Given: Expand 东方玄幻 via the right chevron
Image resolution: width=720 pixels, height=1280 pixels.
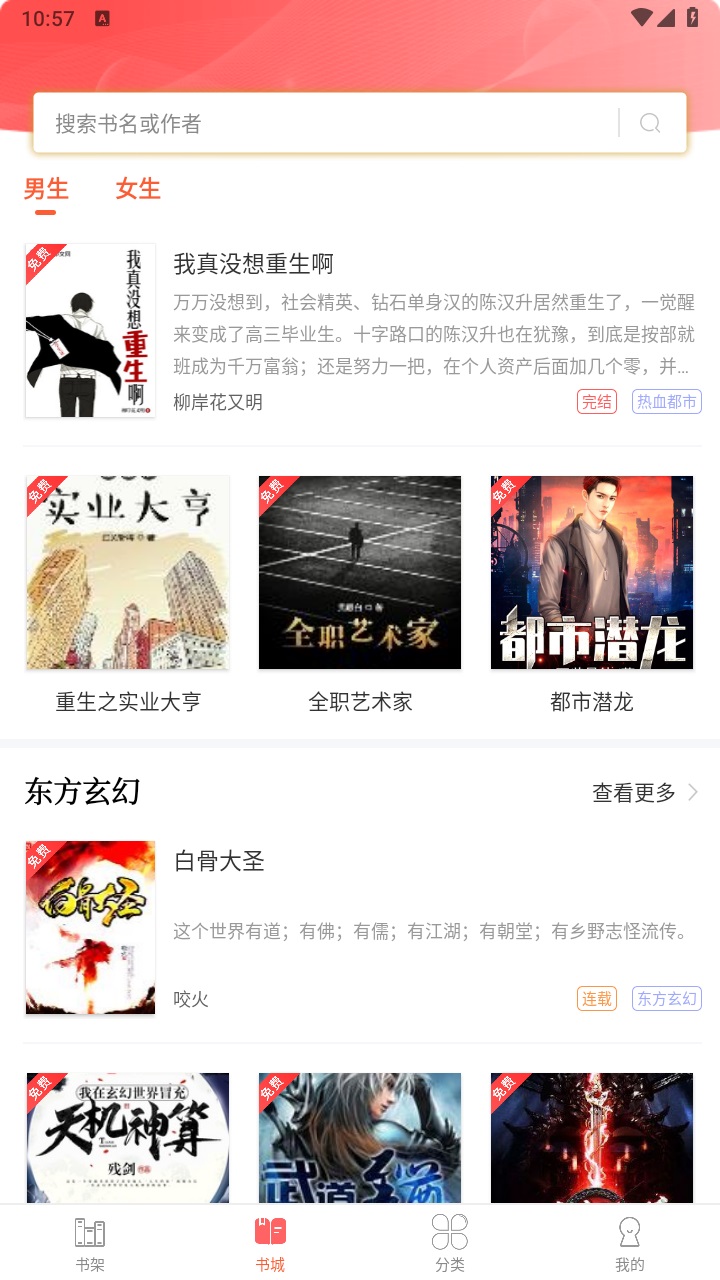Looking at the screenshot, I should point(693,792).
